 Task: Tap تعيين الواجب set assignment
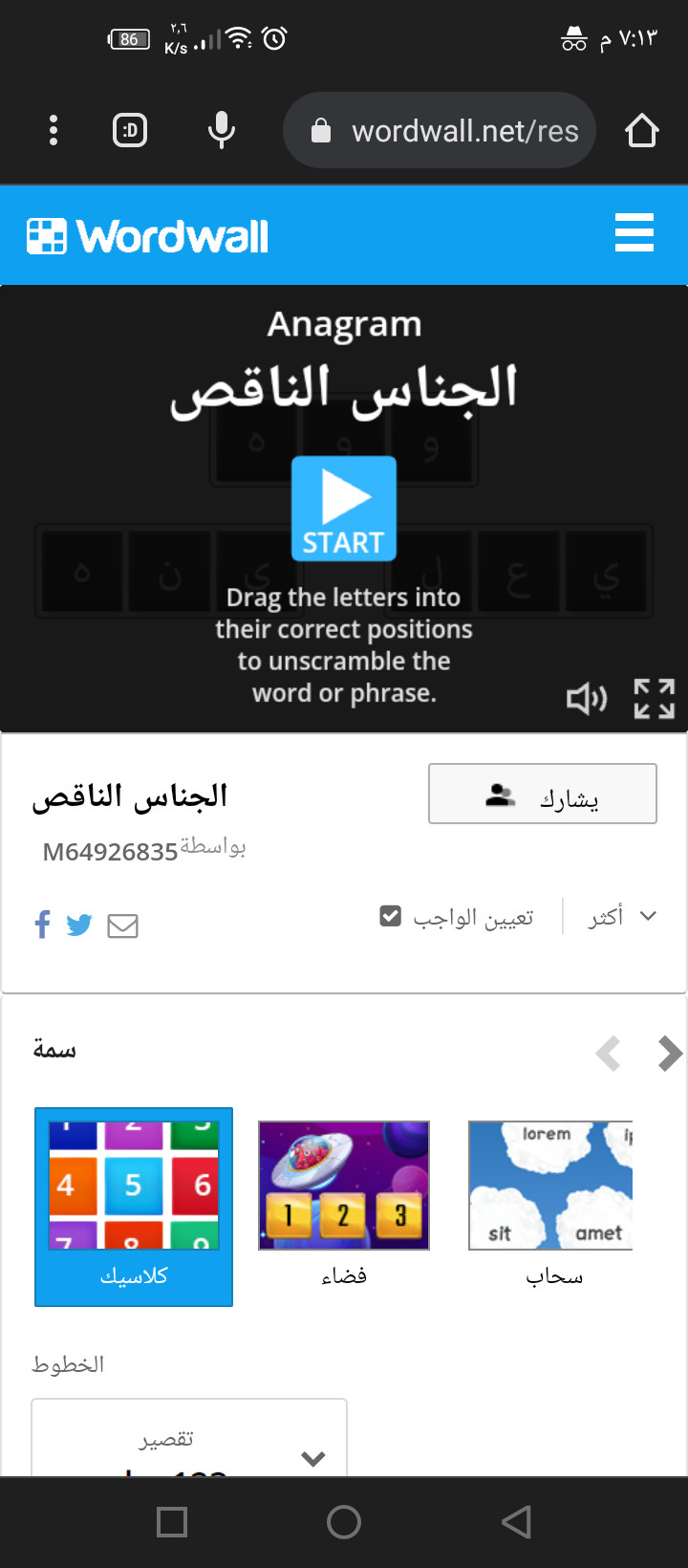[x=457, y=917]
